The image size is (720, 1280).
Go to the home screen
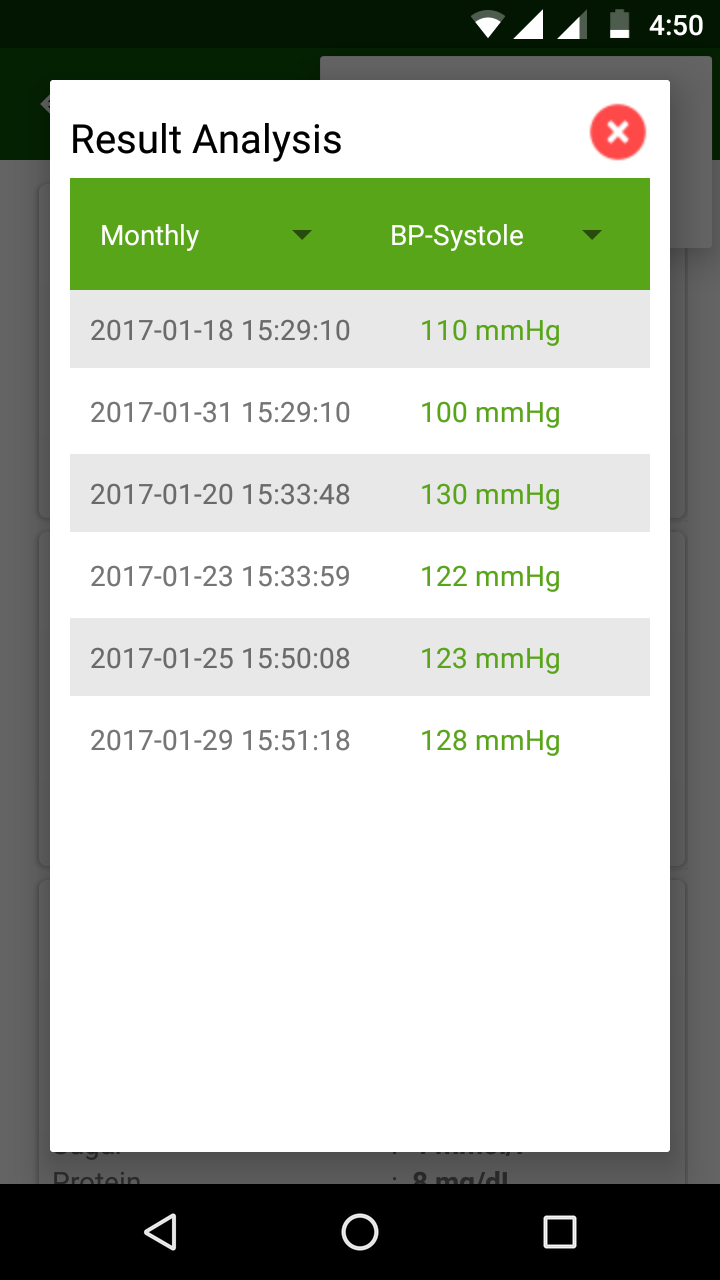[360, 1232]
